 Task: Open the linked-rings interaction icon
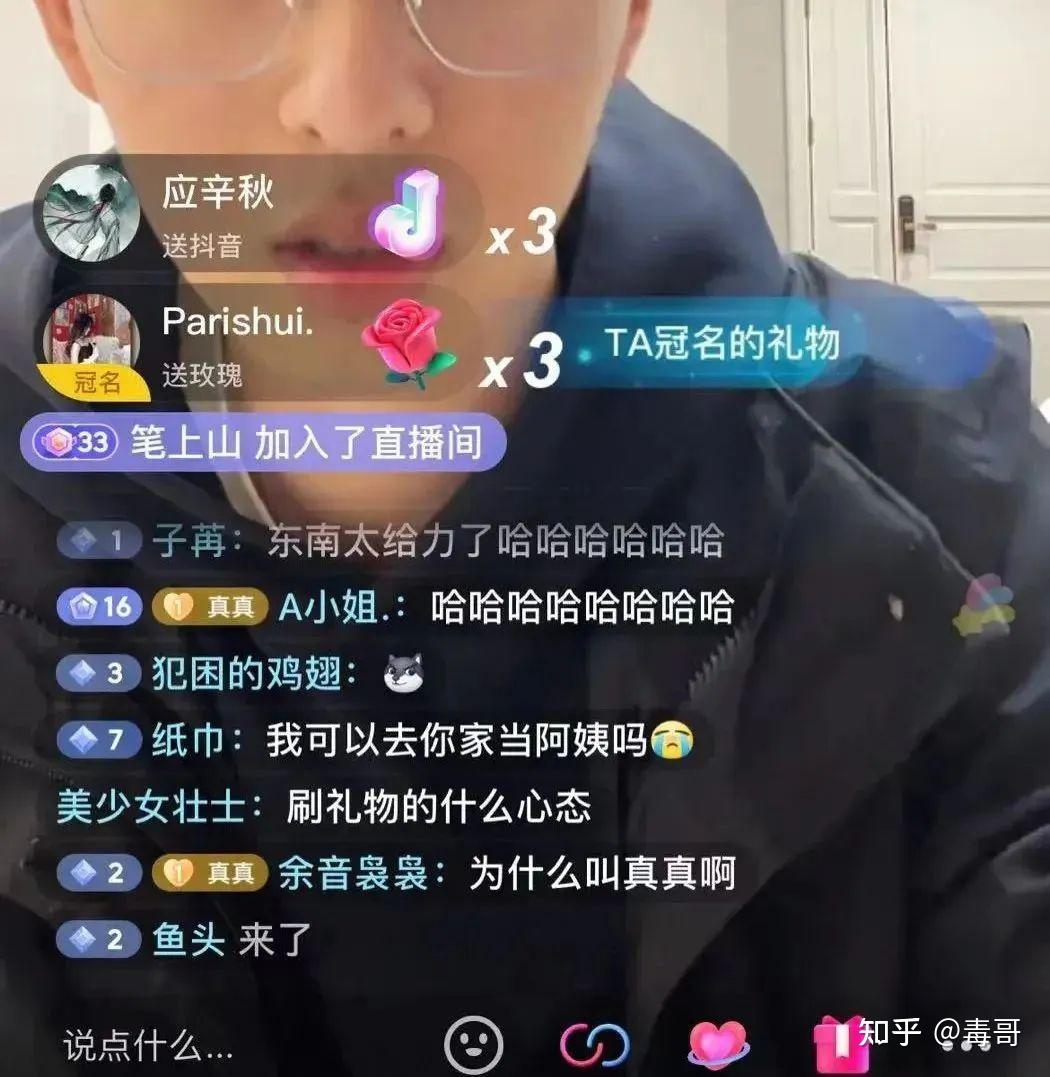pos(595,1045)
